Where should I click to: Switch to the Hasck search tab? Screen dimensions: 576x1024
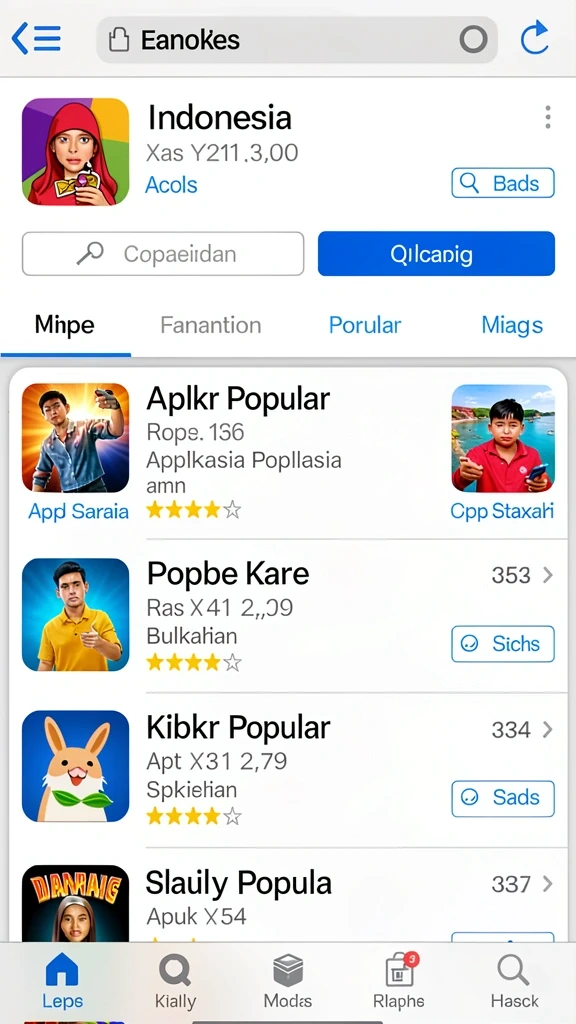515,982
